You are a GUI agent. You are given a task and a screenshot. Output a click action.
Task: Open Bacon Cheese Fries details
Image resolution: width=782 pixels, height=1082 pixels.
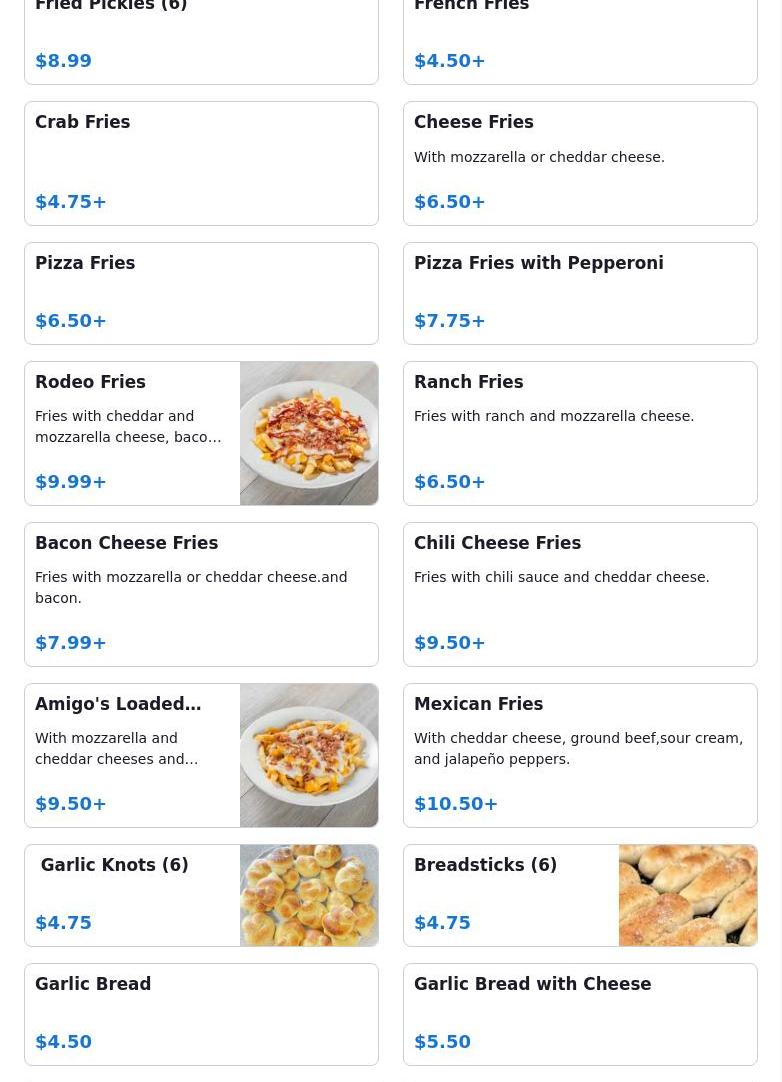(x=201, y=594)
